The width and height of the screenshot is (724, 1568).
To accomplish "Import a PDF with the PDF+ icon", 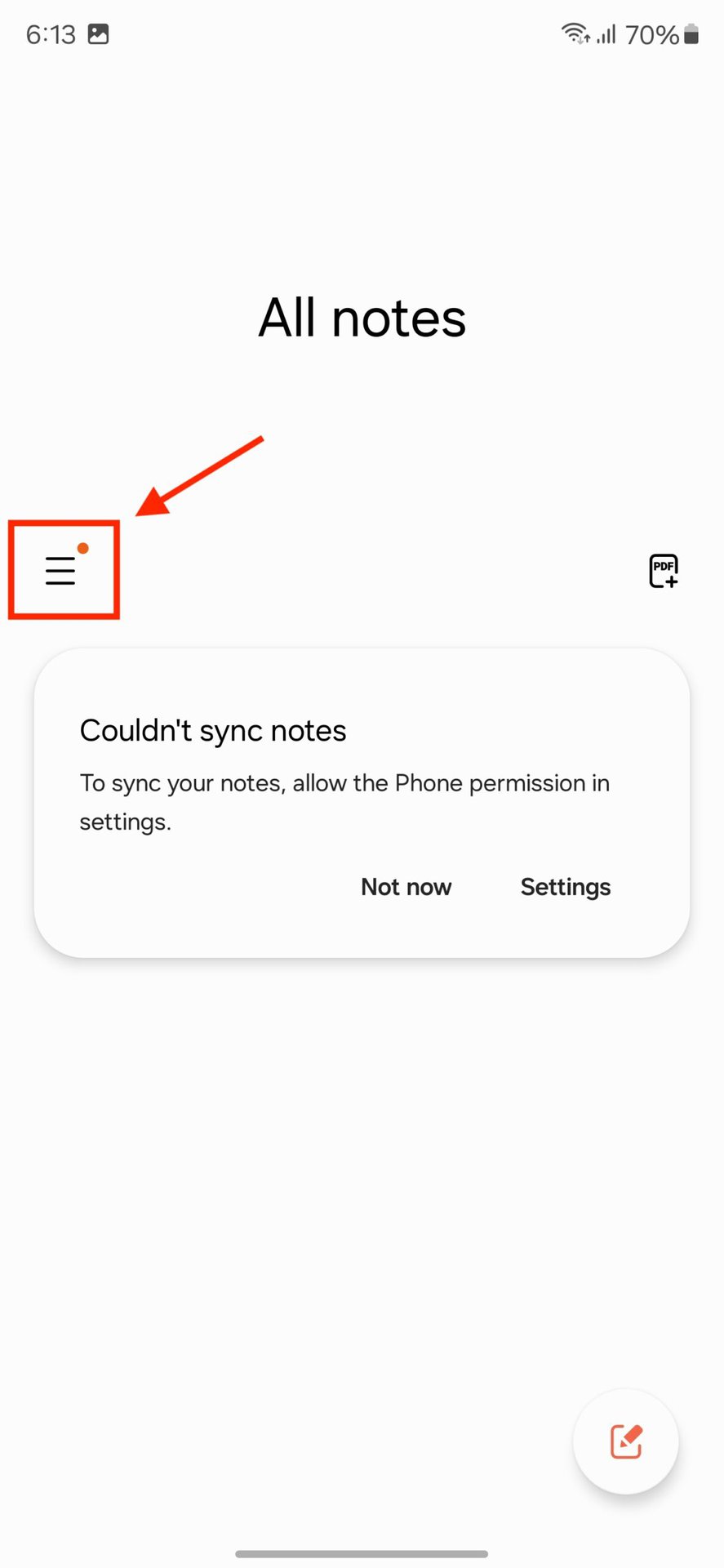I will (664, 570).
